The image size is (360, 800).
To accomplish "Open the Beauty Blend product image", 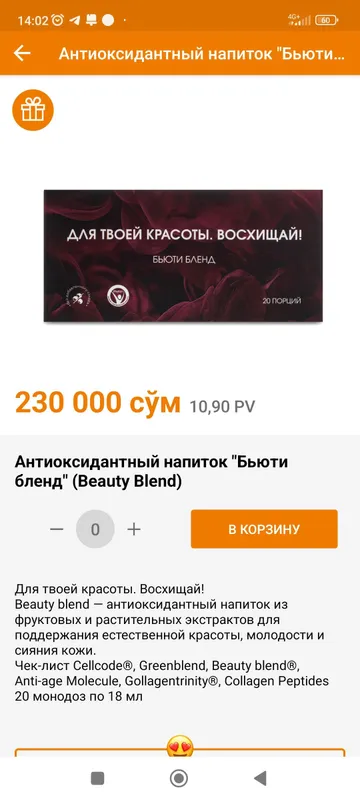I will [x=183, y=256].
